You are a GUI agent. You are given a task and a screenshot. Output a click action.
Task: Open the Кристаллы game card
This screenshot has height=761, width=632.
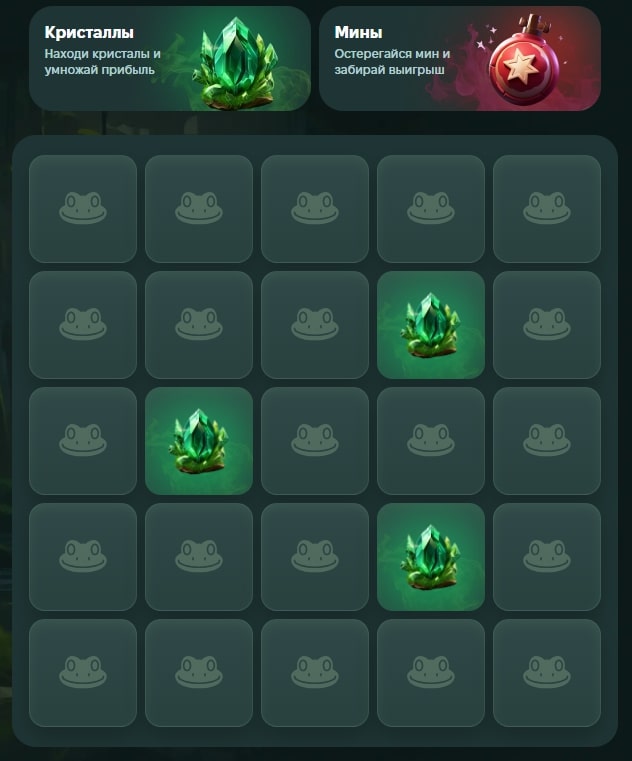point(169,57)
